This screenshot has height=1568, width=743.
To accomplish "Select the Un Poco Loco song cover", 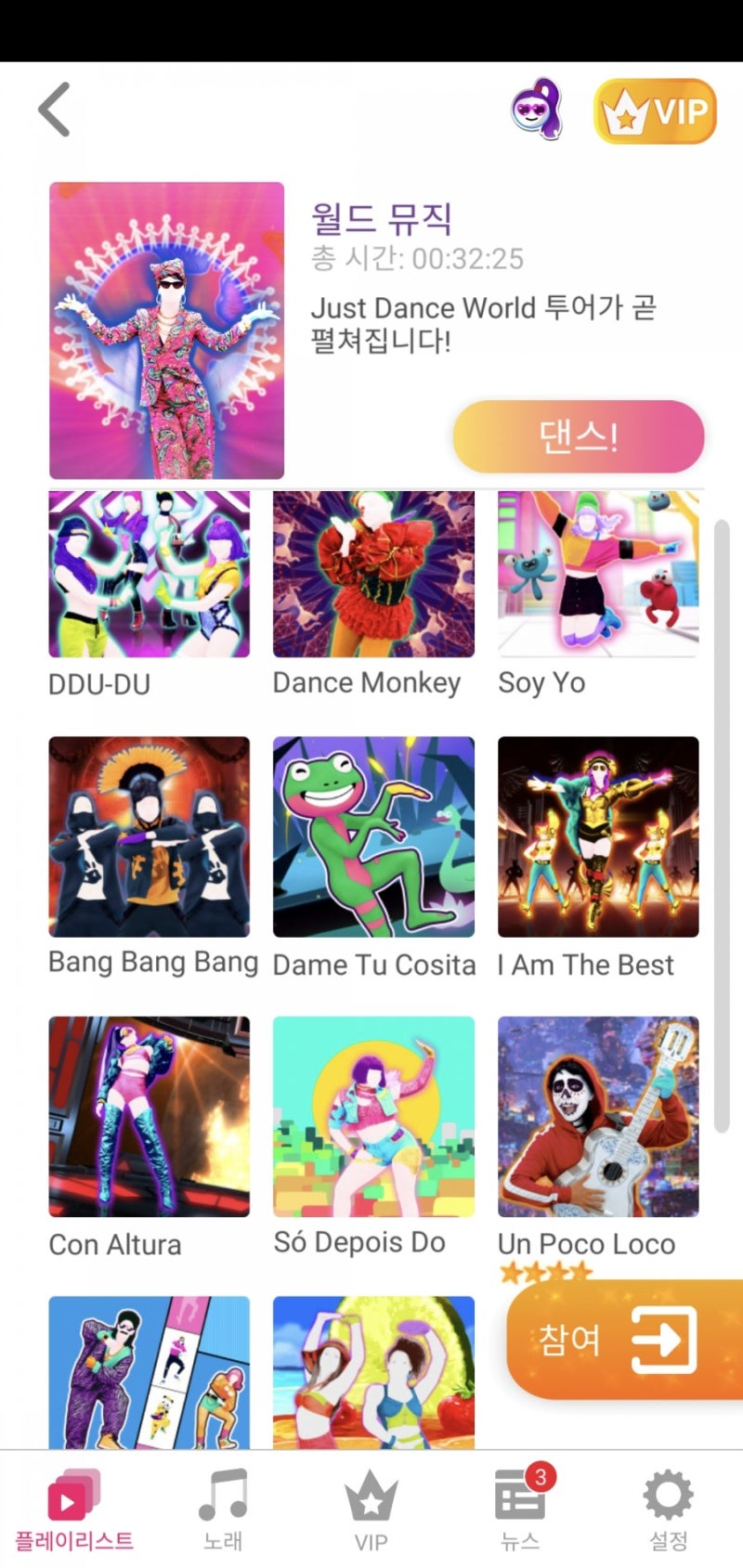I will pos(597,1119).
